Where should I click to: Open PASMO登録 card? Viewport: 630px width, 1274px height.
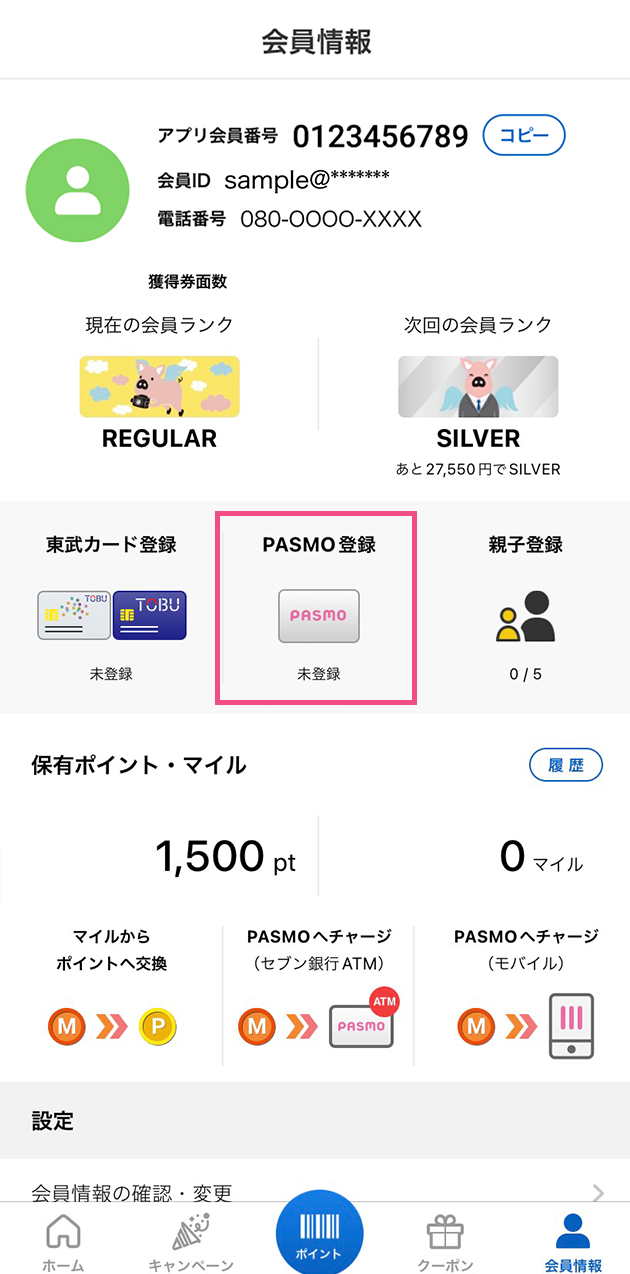[x=317, y=609]
